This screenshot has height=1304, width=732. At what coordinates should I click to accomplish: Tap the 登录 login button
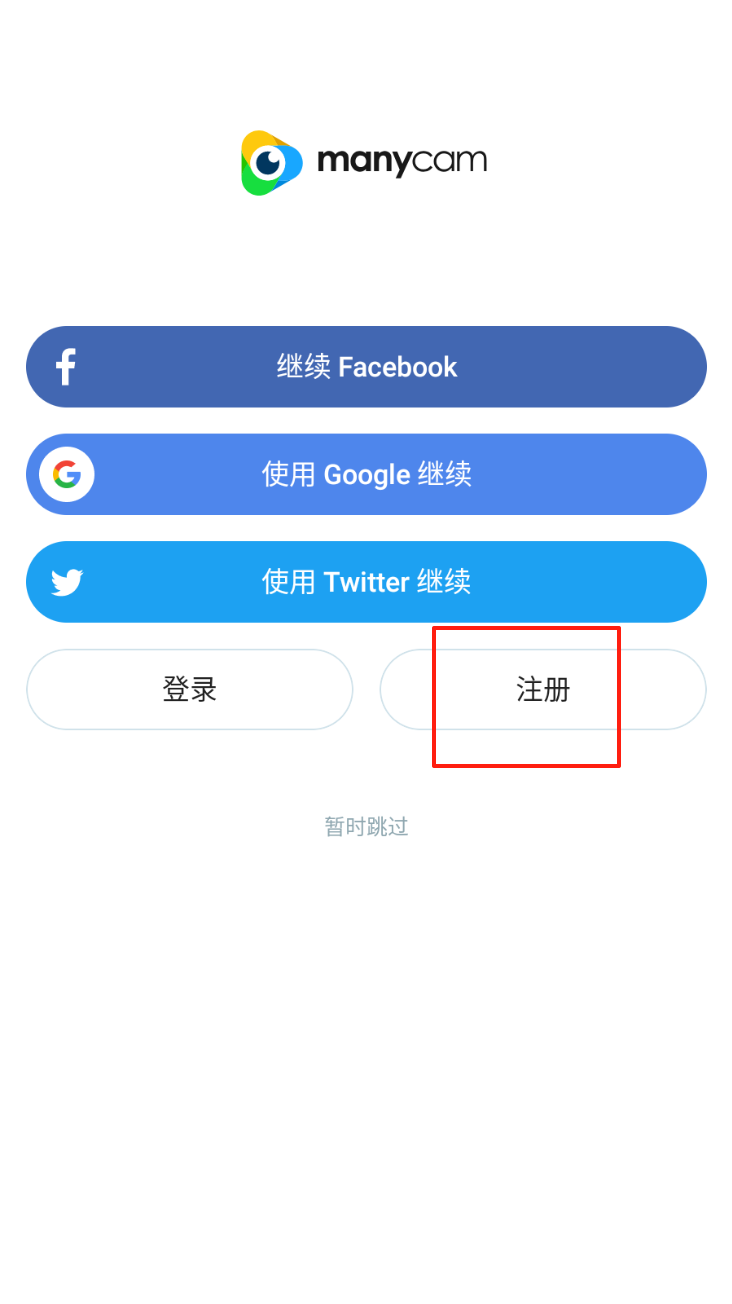coord(189,689)
